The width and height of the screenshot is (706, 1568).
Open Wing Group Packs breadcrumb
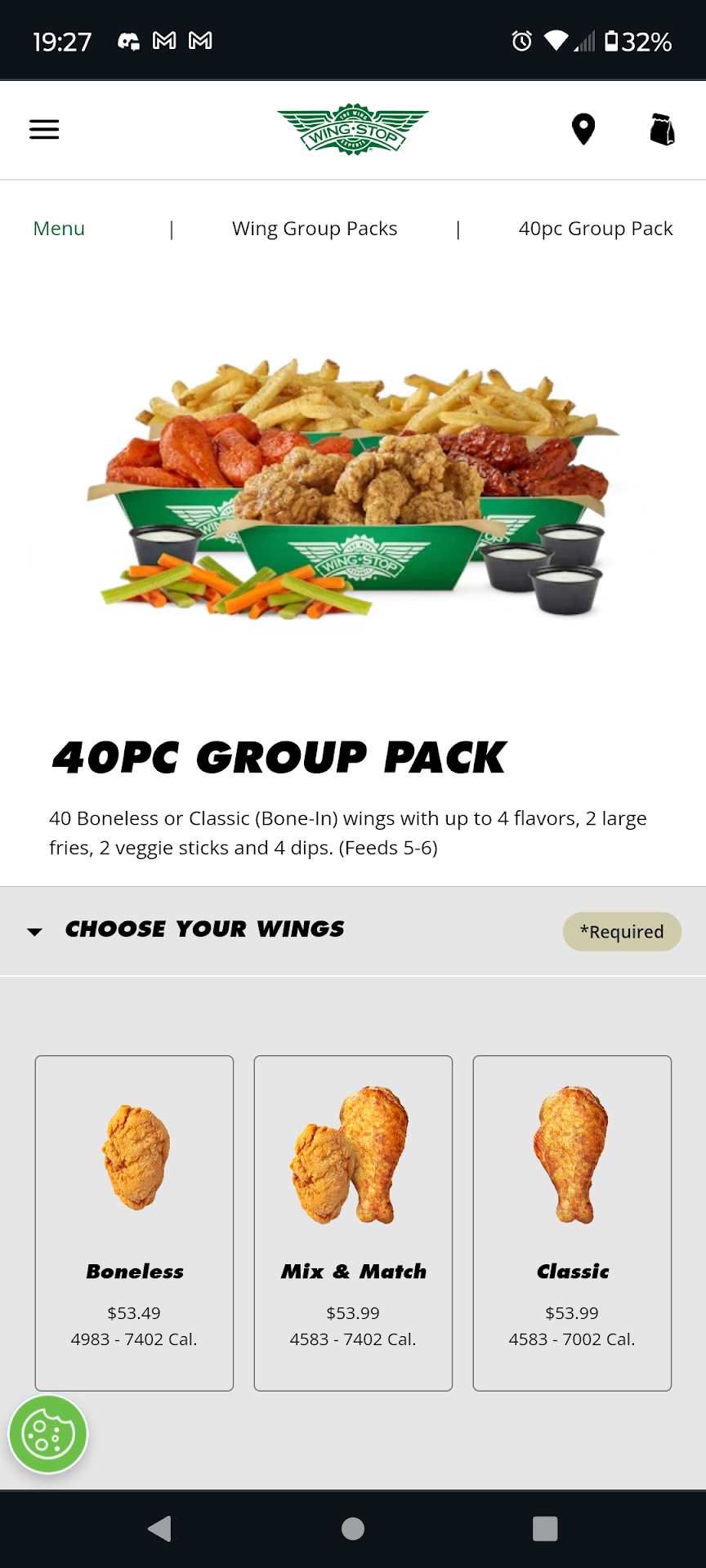click(x=315, y=229)
